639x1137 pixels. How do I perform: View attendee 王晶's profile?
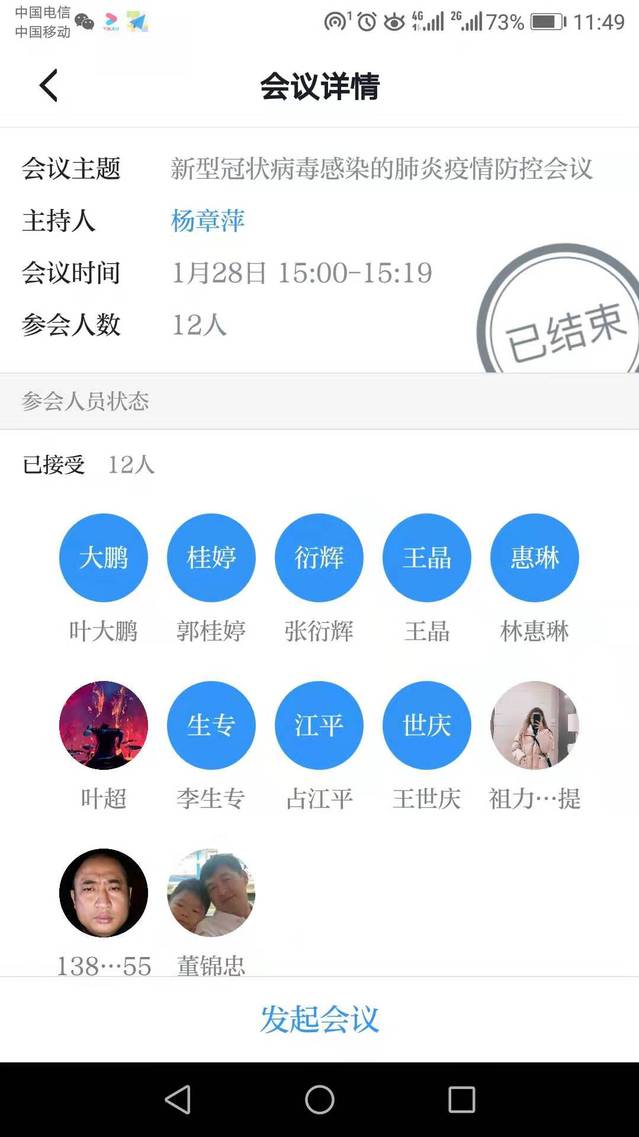(x=427, y=558)
